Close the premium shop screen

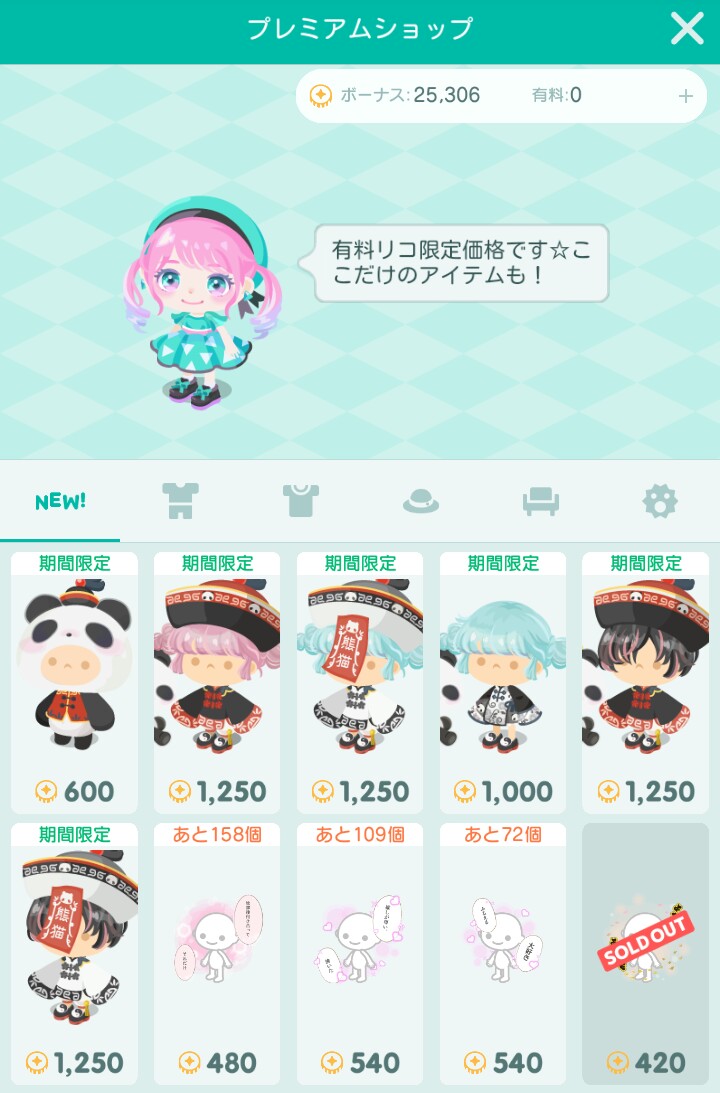point(687,29)
